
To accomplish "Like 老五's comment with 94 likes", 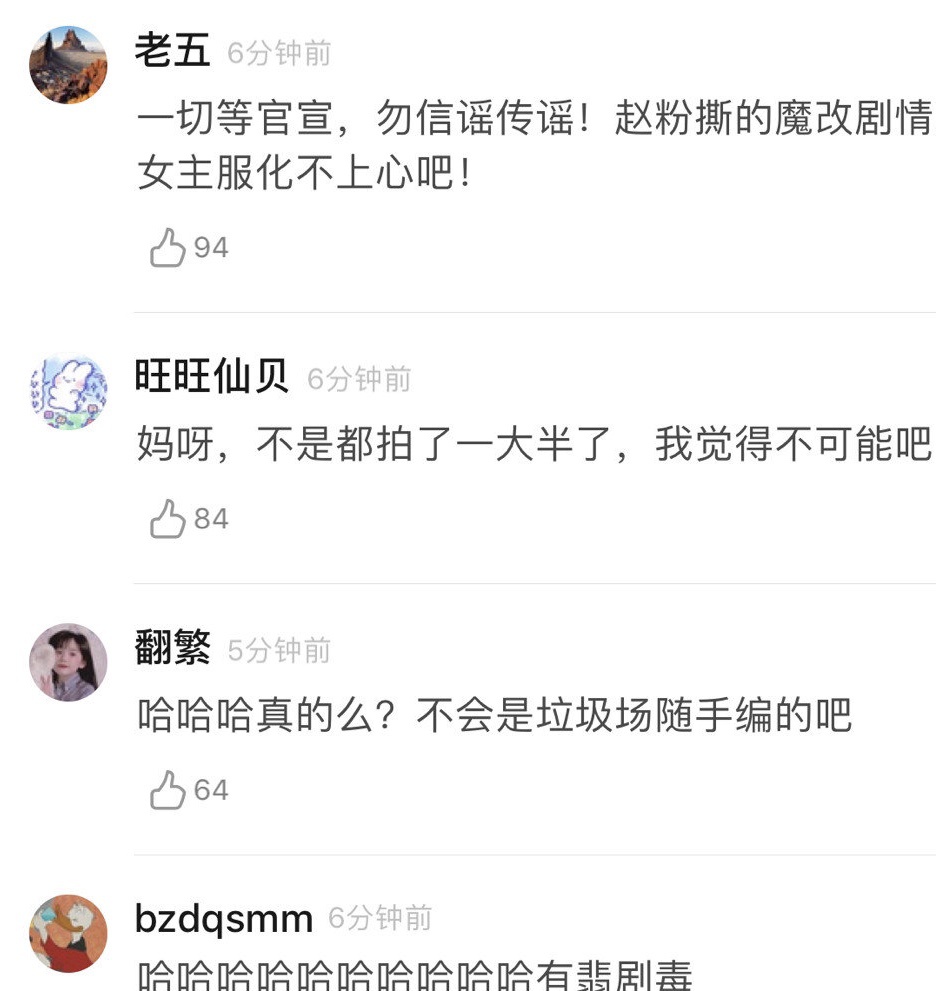I will point(168,247).
